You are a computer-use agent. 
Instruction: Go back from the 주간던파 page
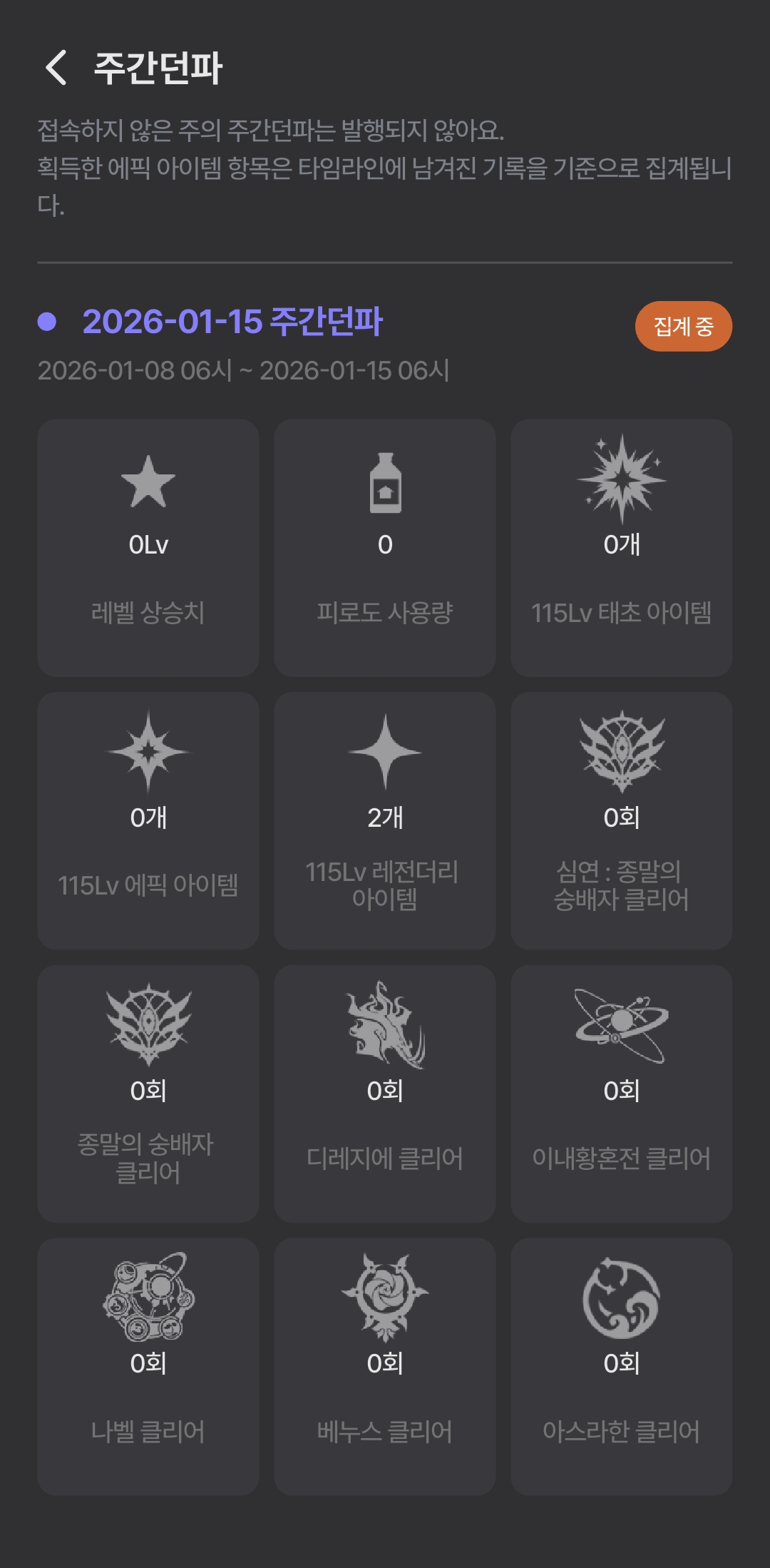[56, 68]
